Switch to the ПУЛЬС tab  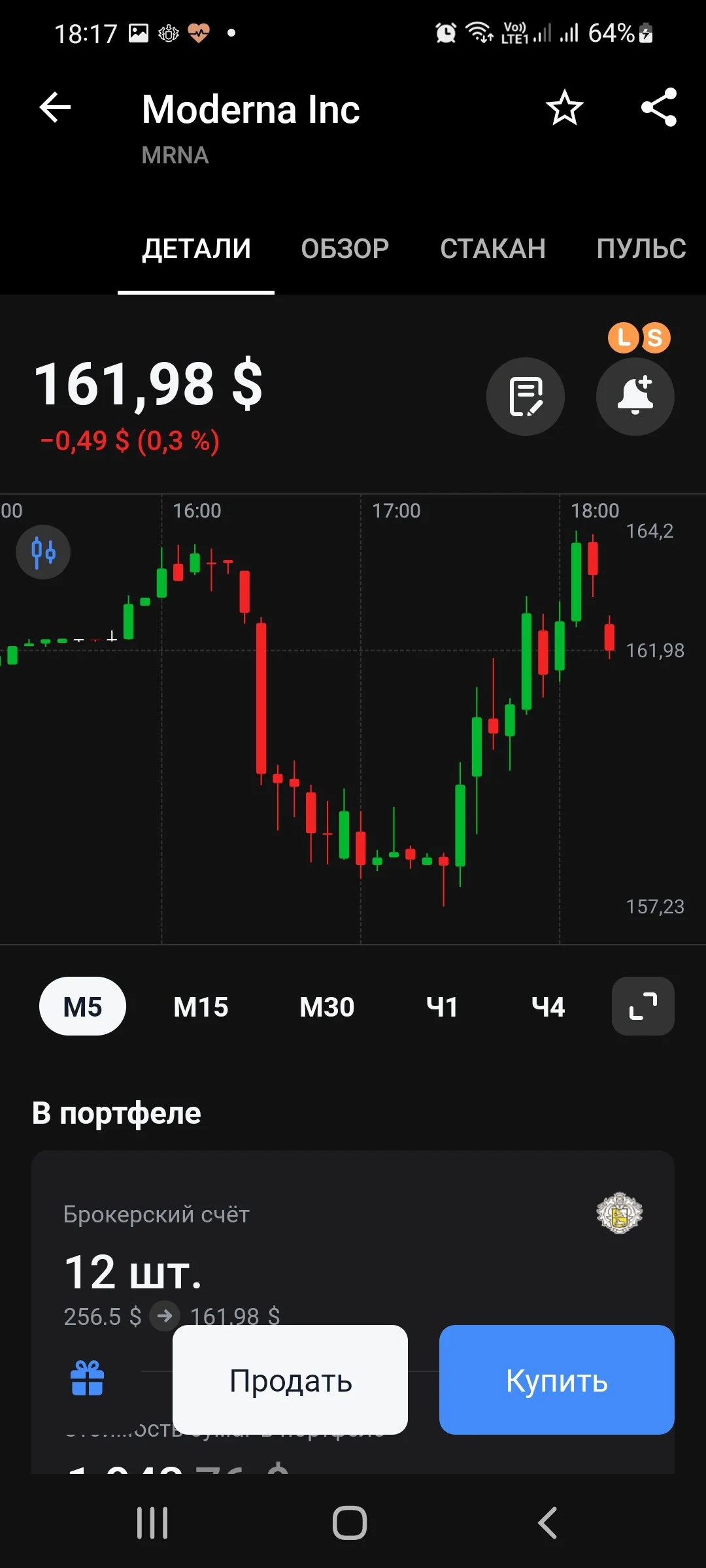click(x=641, y=248)
